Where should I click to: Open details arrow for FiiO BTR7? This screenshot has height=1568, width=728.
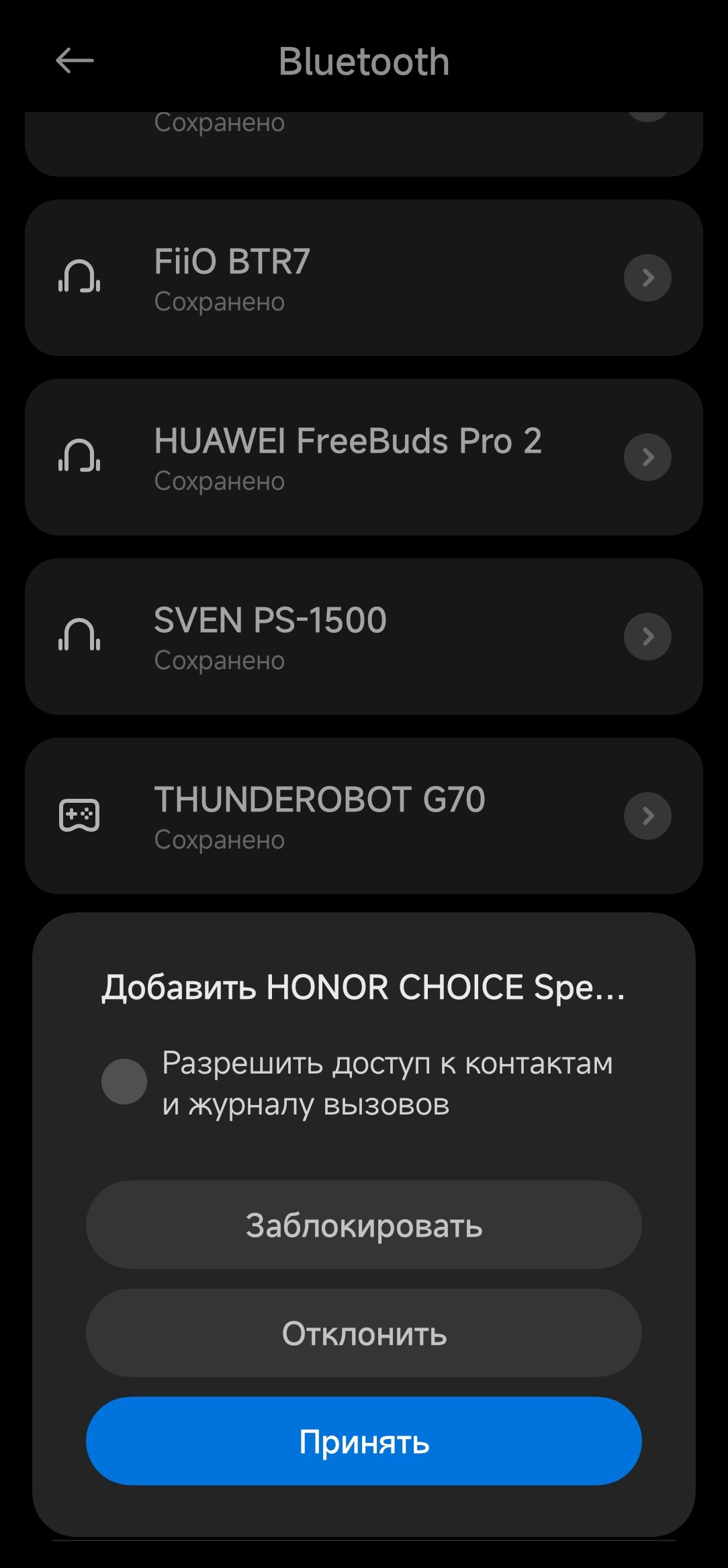[647, 278]
